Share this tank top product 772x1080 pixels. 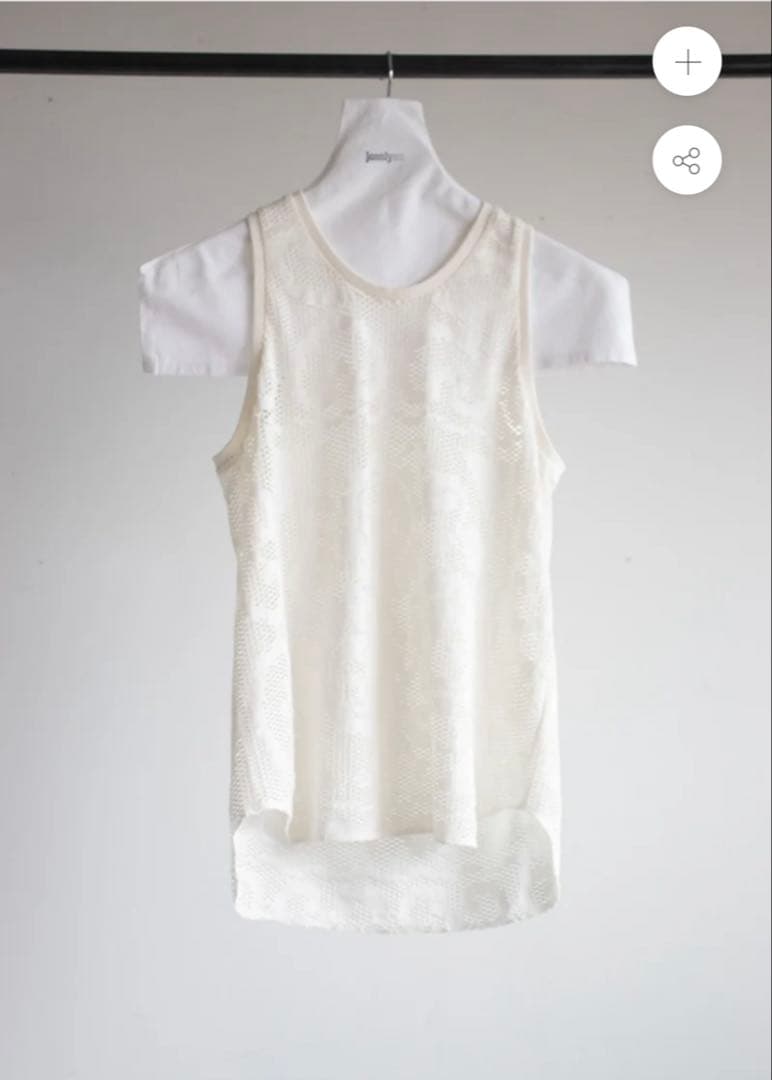point(687,160)
